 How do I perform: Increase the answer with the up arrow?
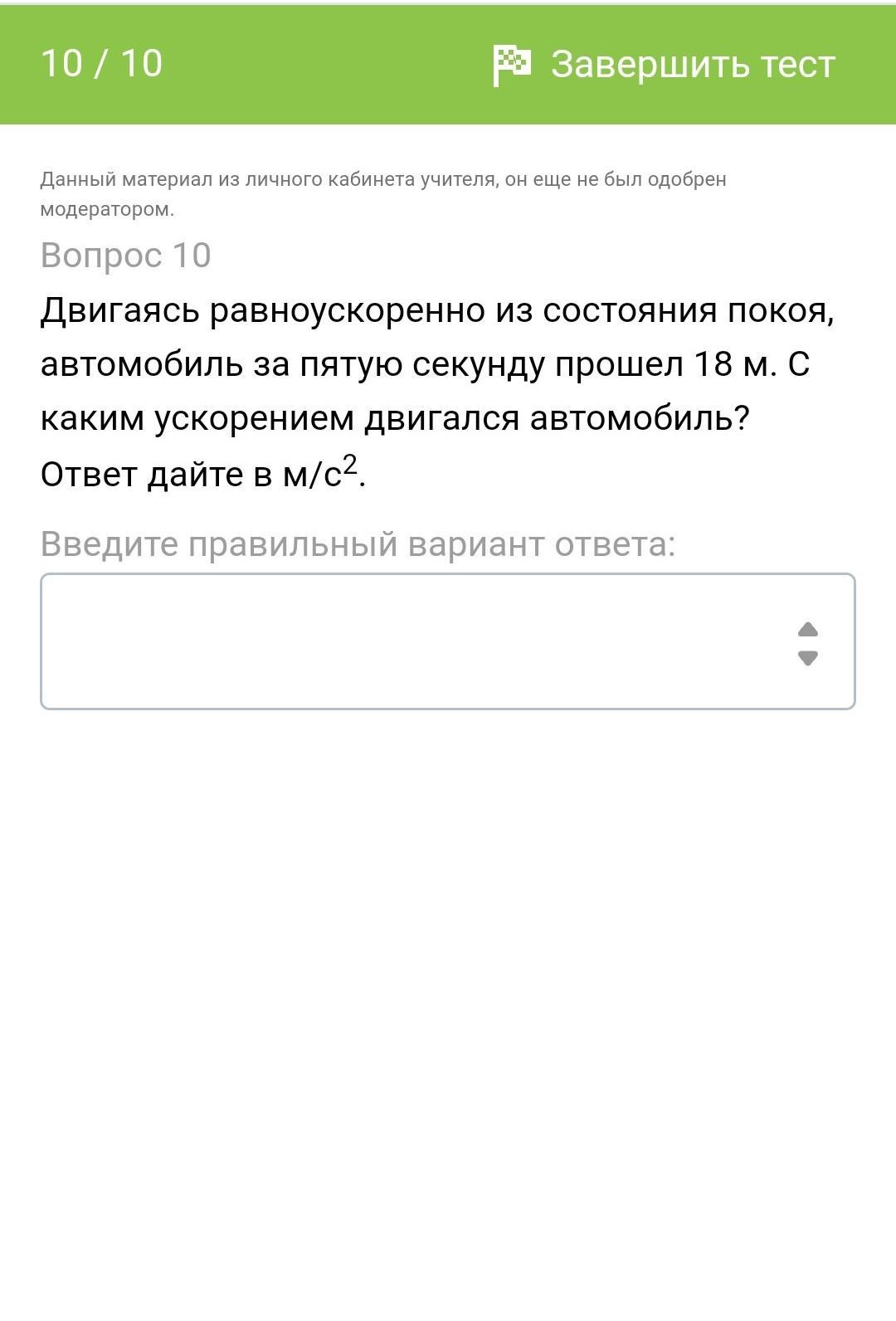[x=807, y=630]
